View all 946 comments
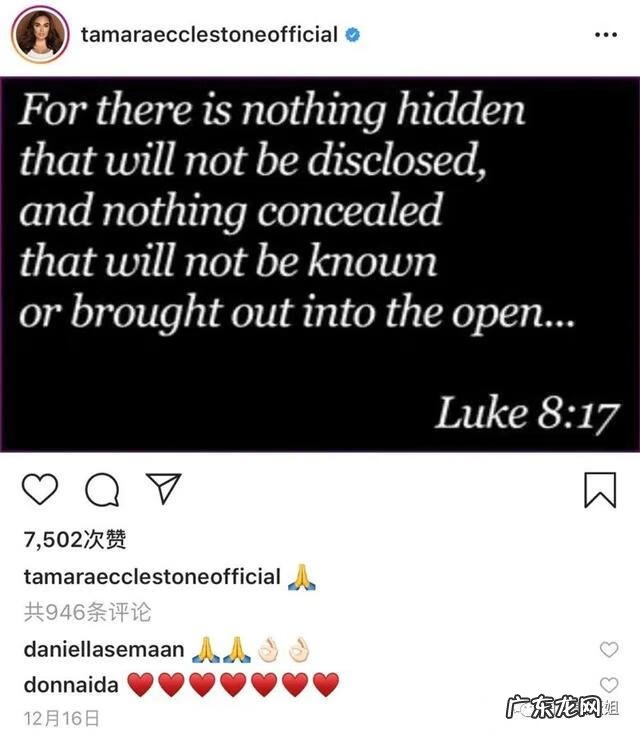 [87, 611]
